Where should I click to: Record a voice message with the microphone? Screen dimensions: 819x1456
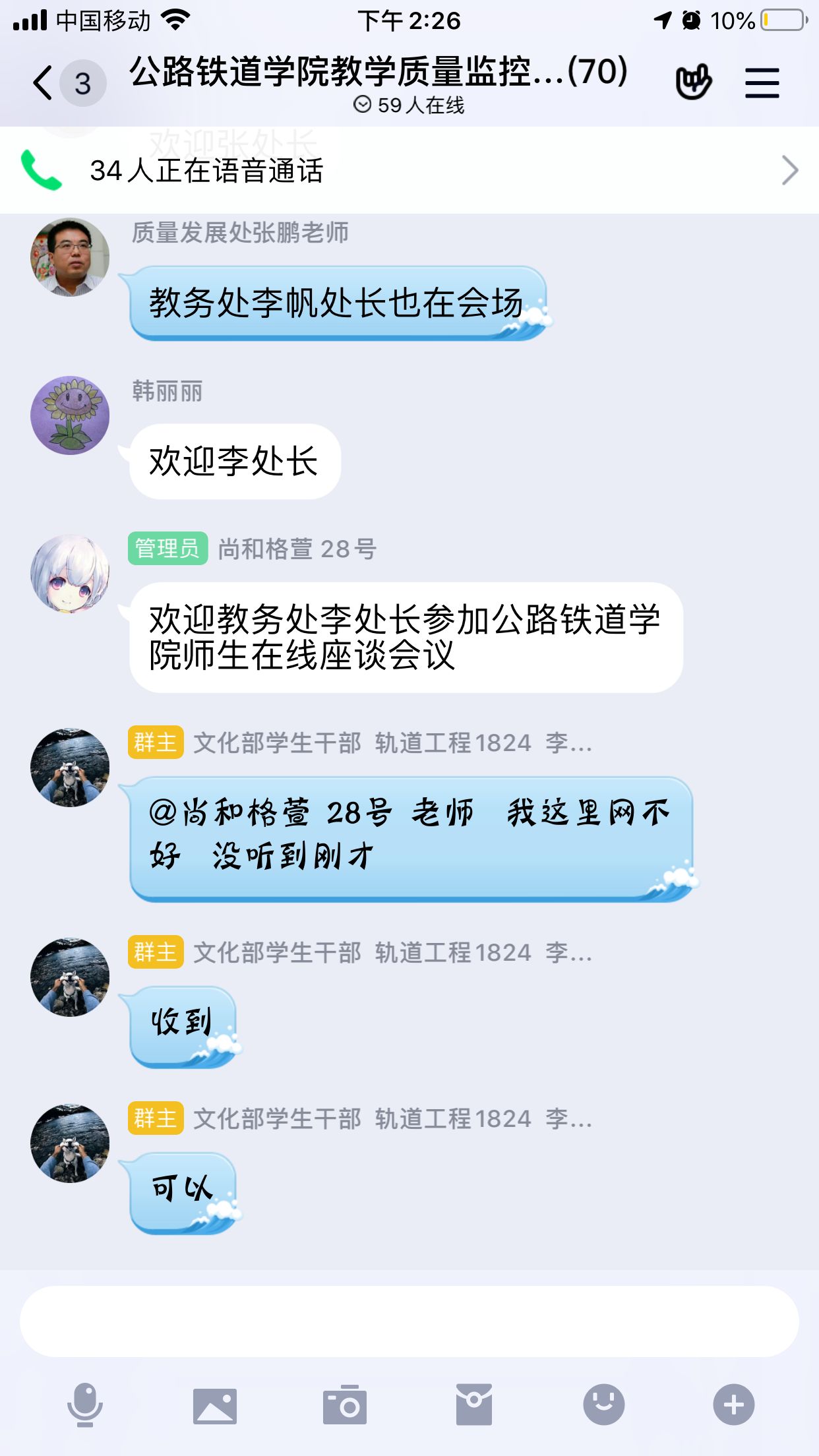pyautogui.click(x=85, y=1405)
